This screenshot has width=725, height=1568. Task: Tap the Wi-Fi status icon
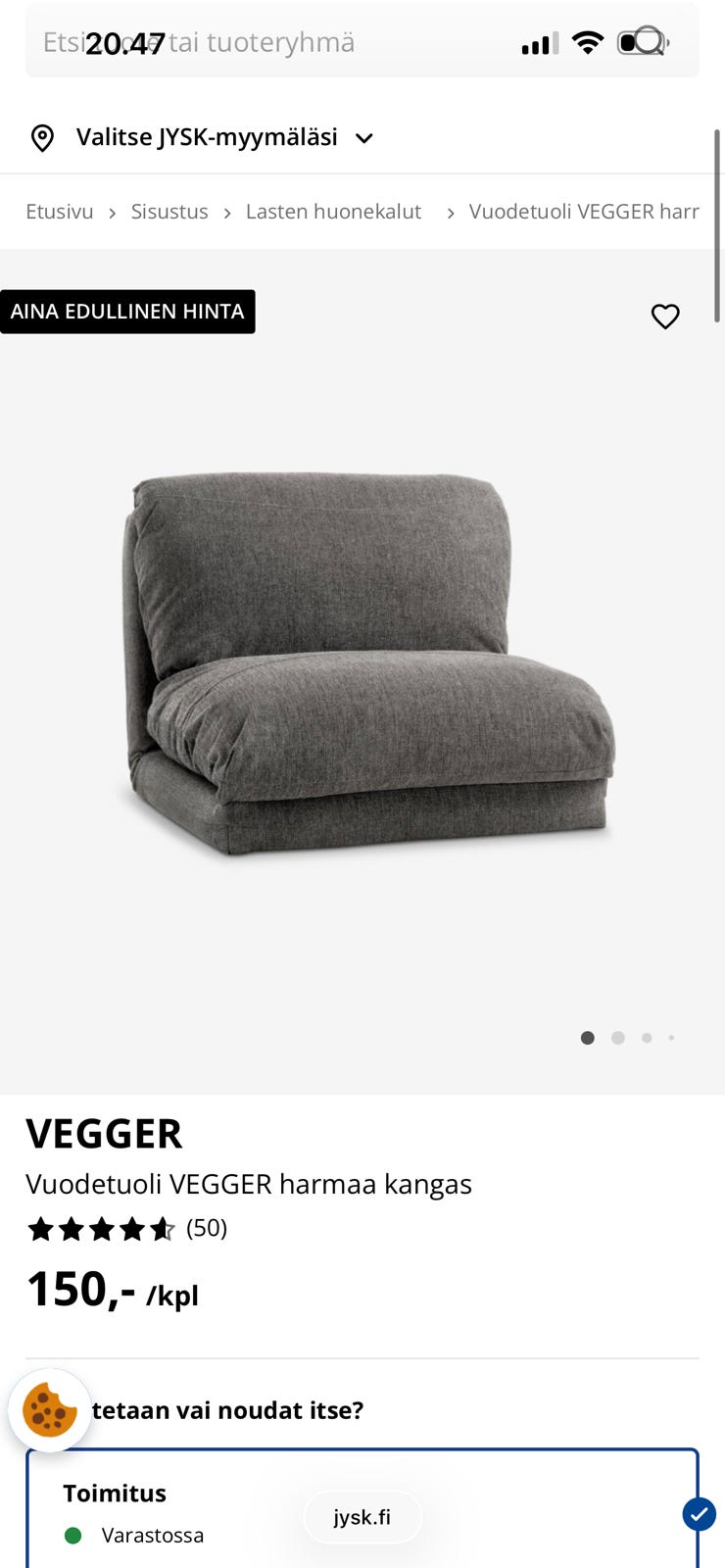(586, 41)
